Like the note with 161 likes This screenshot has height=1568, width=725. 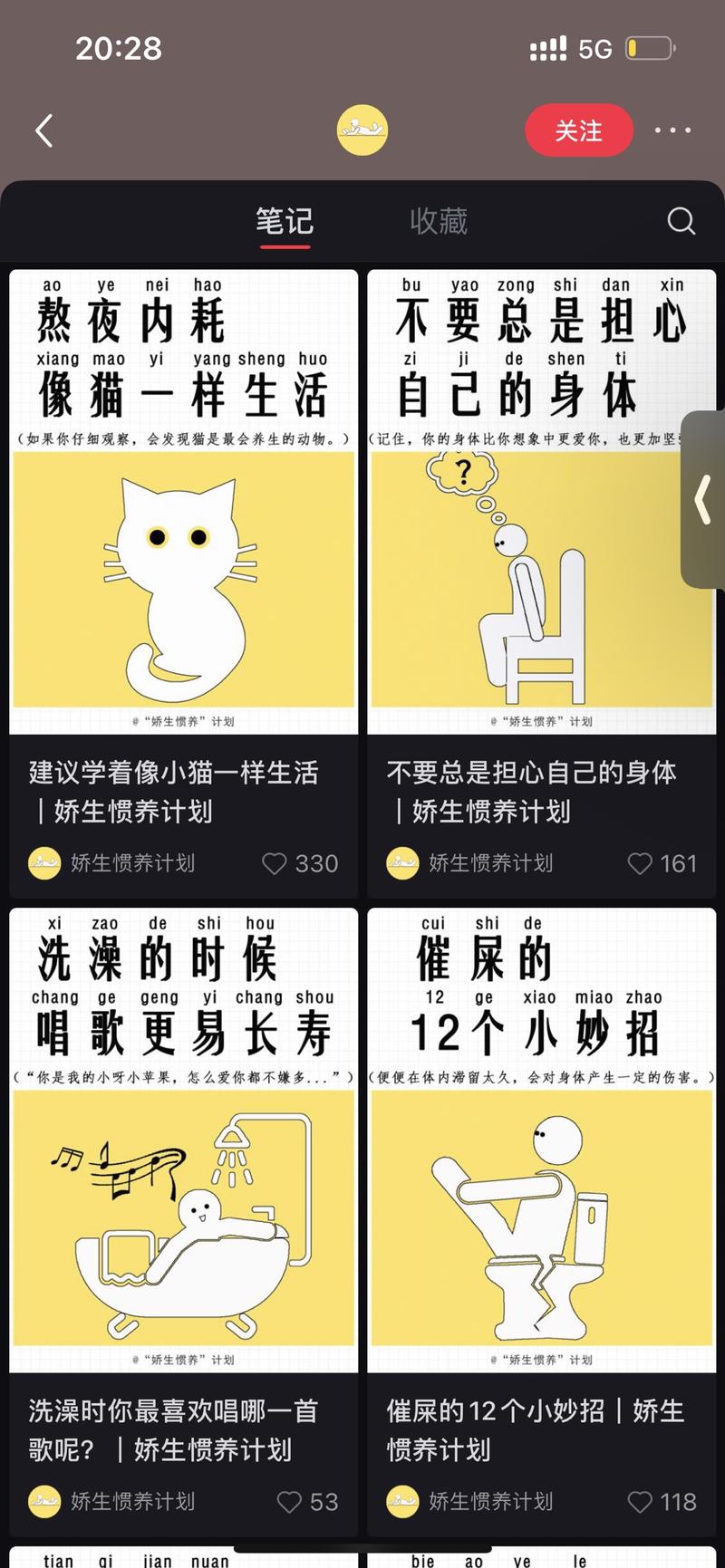(x=640, y=863)
